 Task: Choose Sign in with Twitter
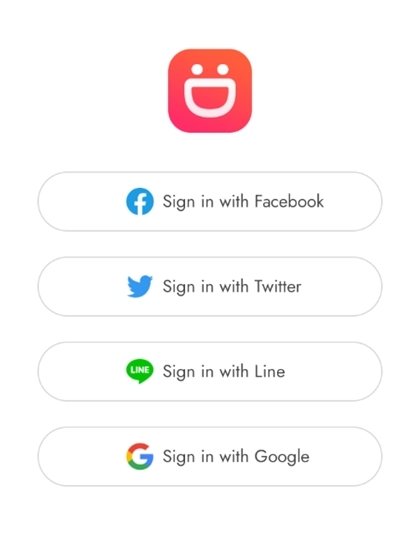[x=210, y=286]
